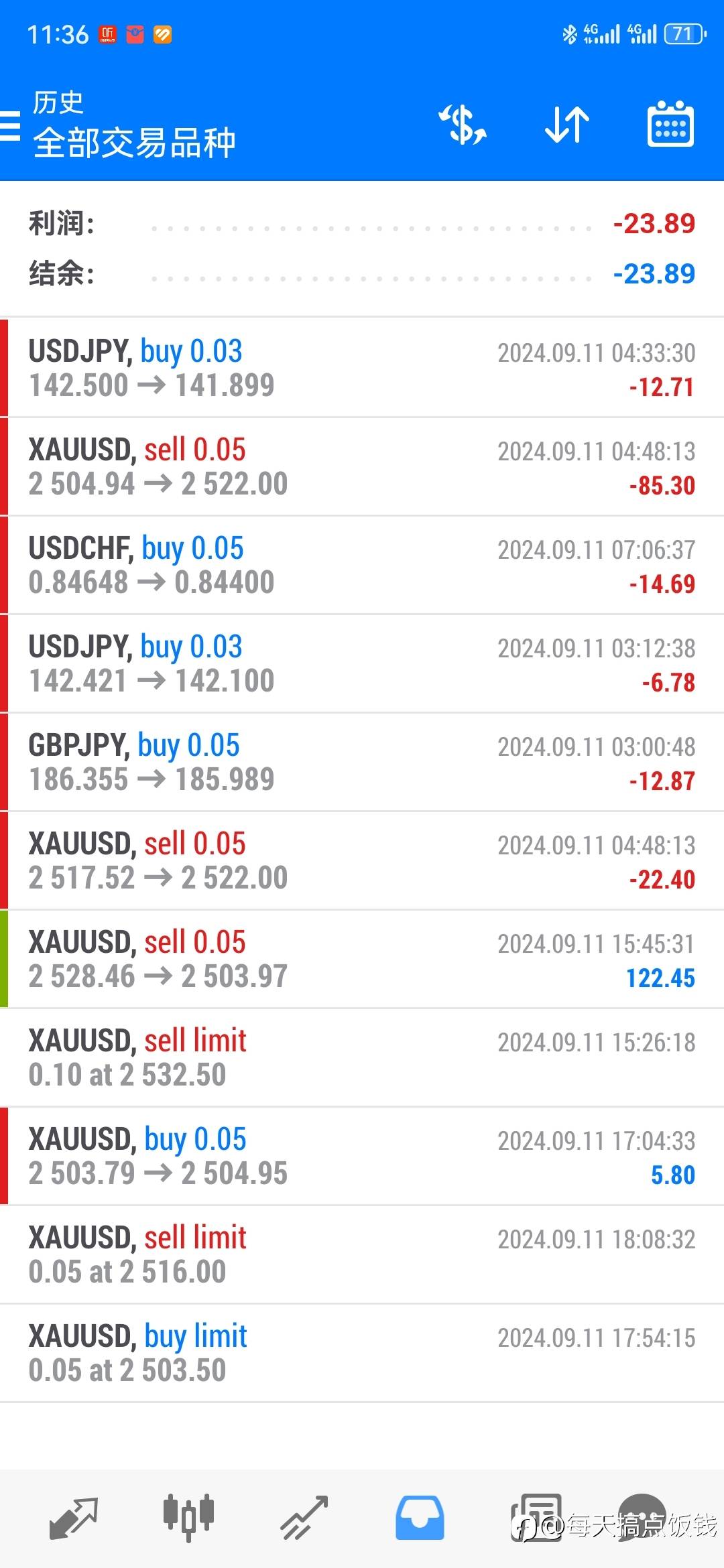The width and height of the screenshot is (724, 1568).
Task: Expand the XAUUSD buy trade with 5.80 profit
Action: (362, 1156)
